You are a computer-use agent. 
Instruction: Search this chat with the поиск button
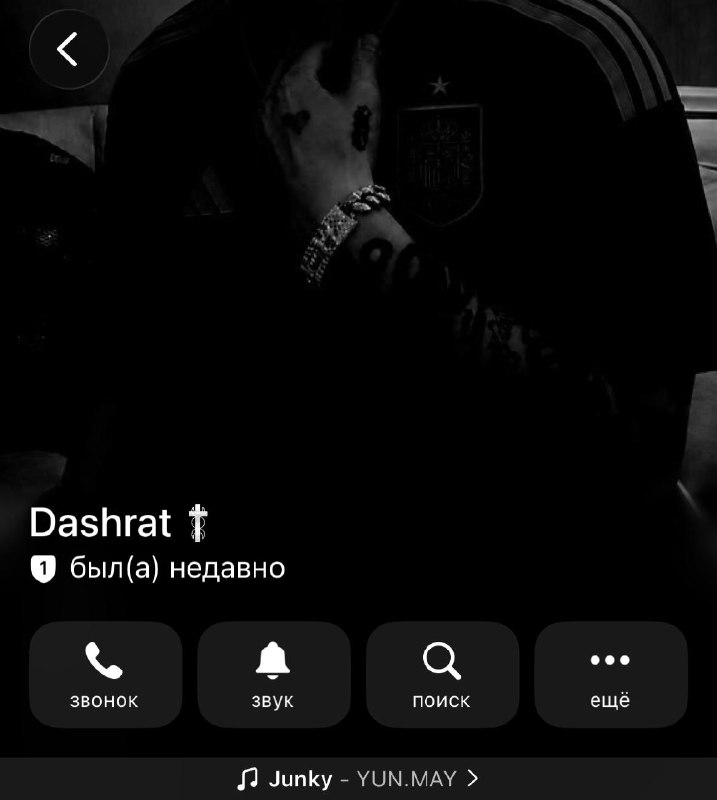click(x=442, y=674)
